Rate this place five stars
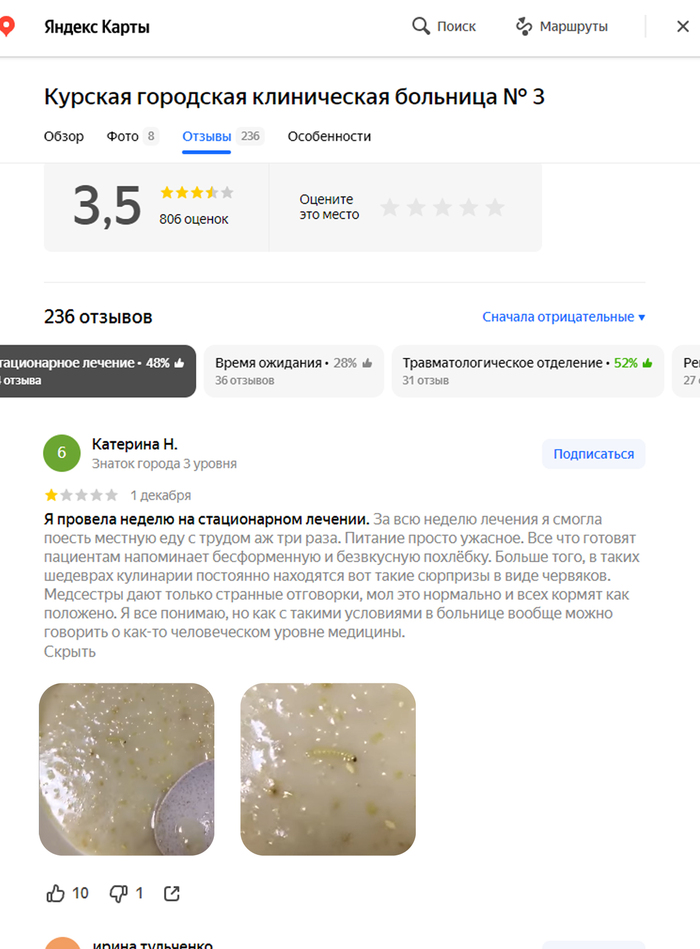This screenshot has height=949, width=700. tap(495, 208)
